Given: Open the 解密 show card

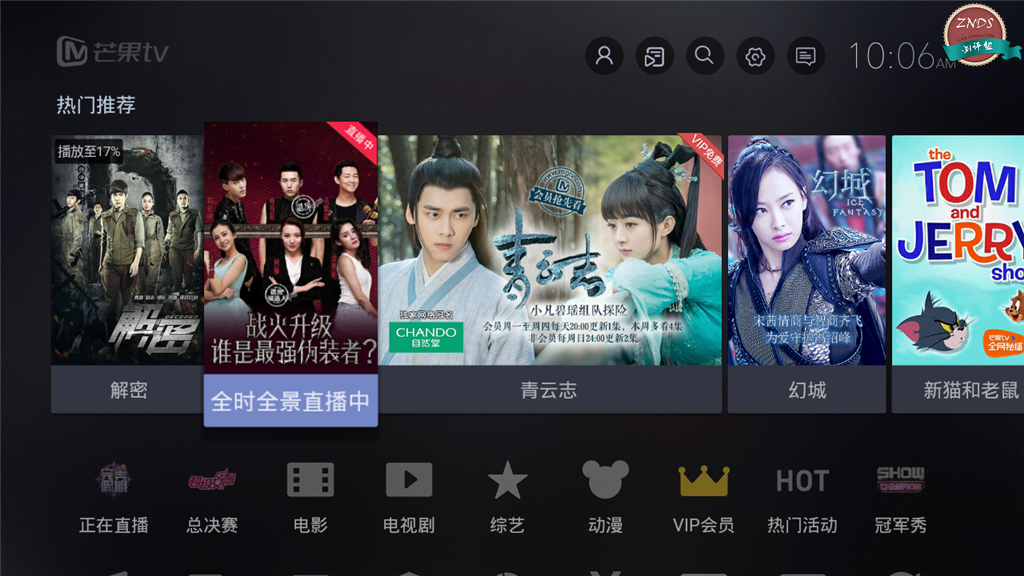Looking at the screenshot, I should [127, 270].
